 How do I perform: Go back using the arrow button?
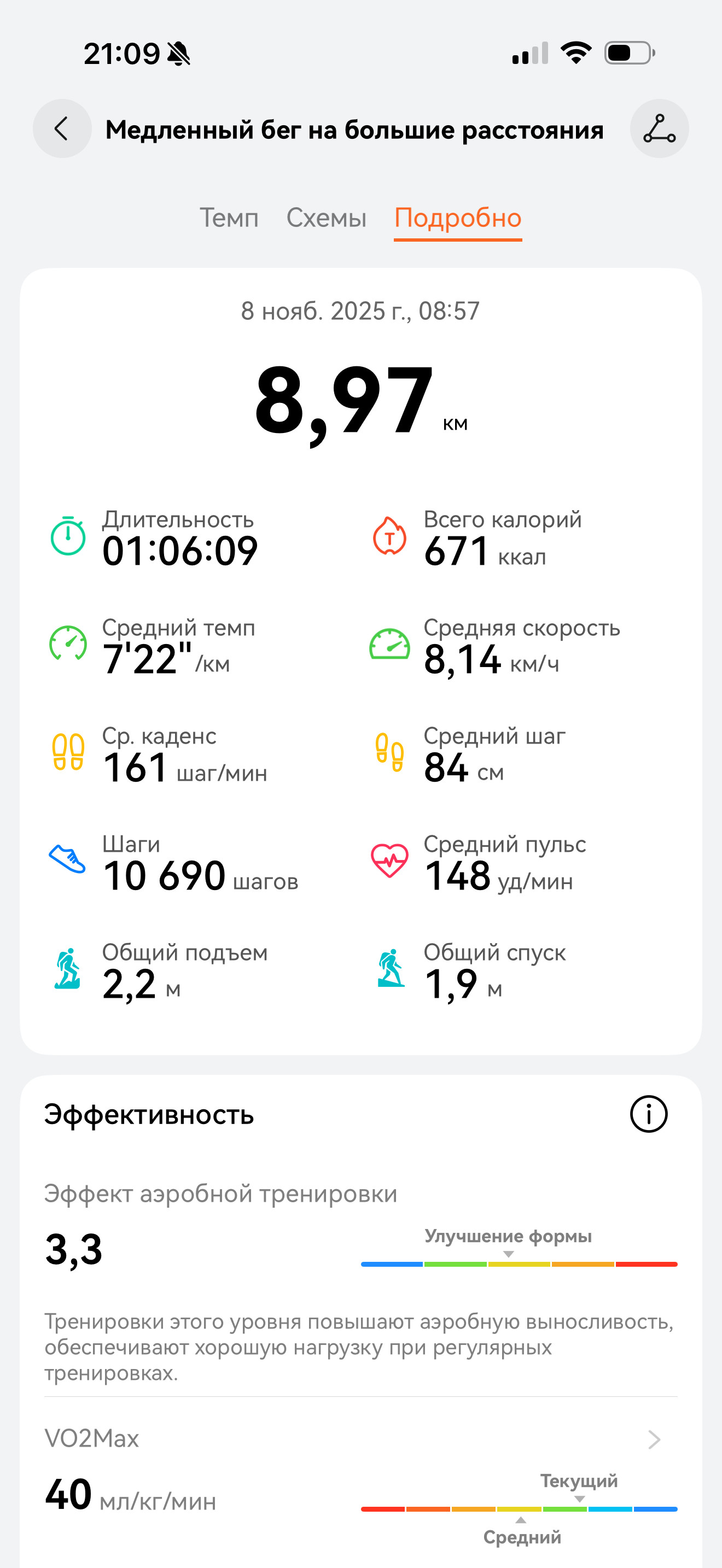[x=62, y=129]
